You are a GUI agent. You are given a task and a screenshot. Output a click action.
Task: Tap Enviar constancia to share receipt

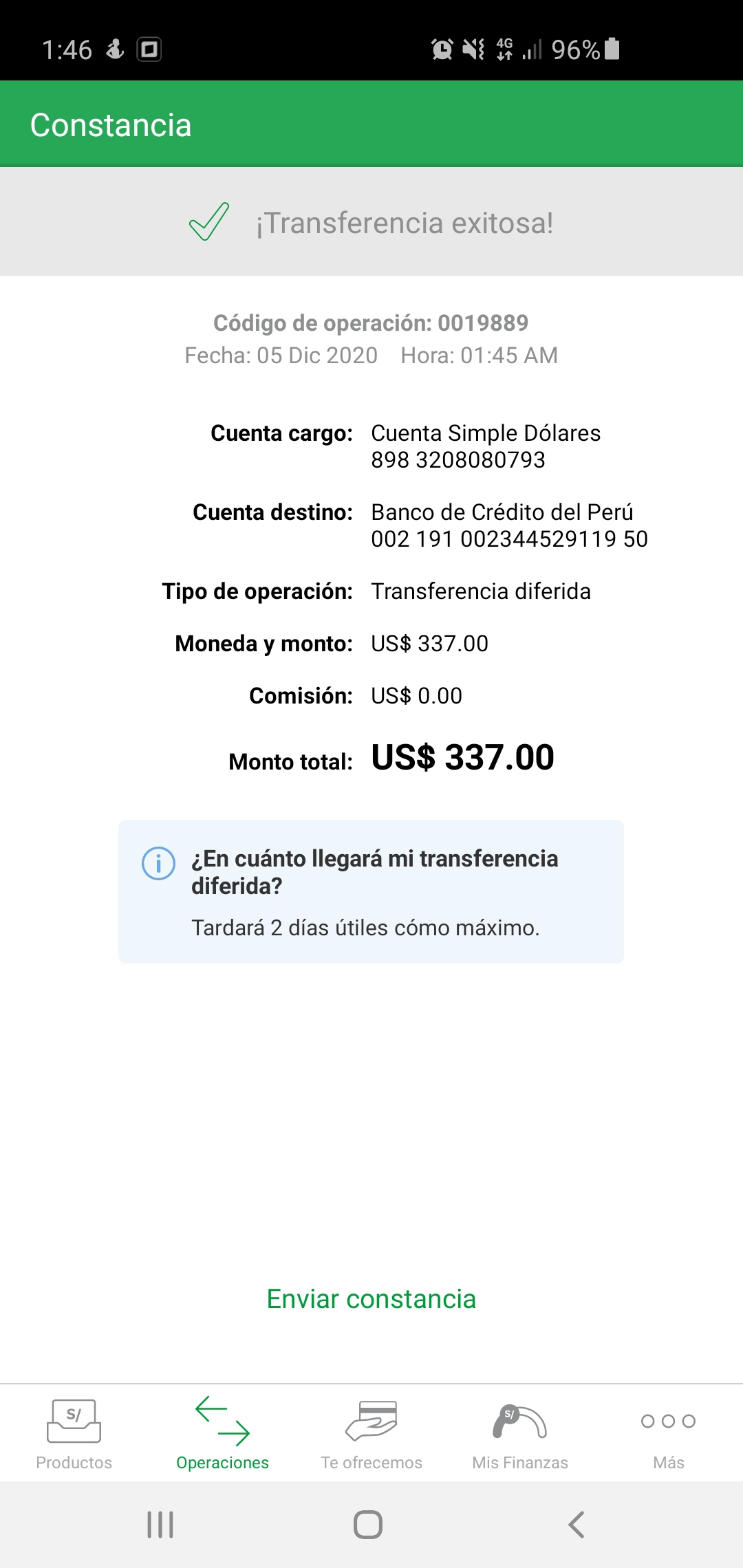371,1299
